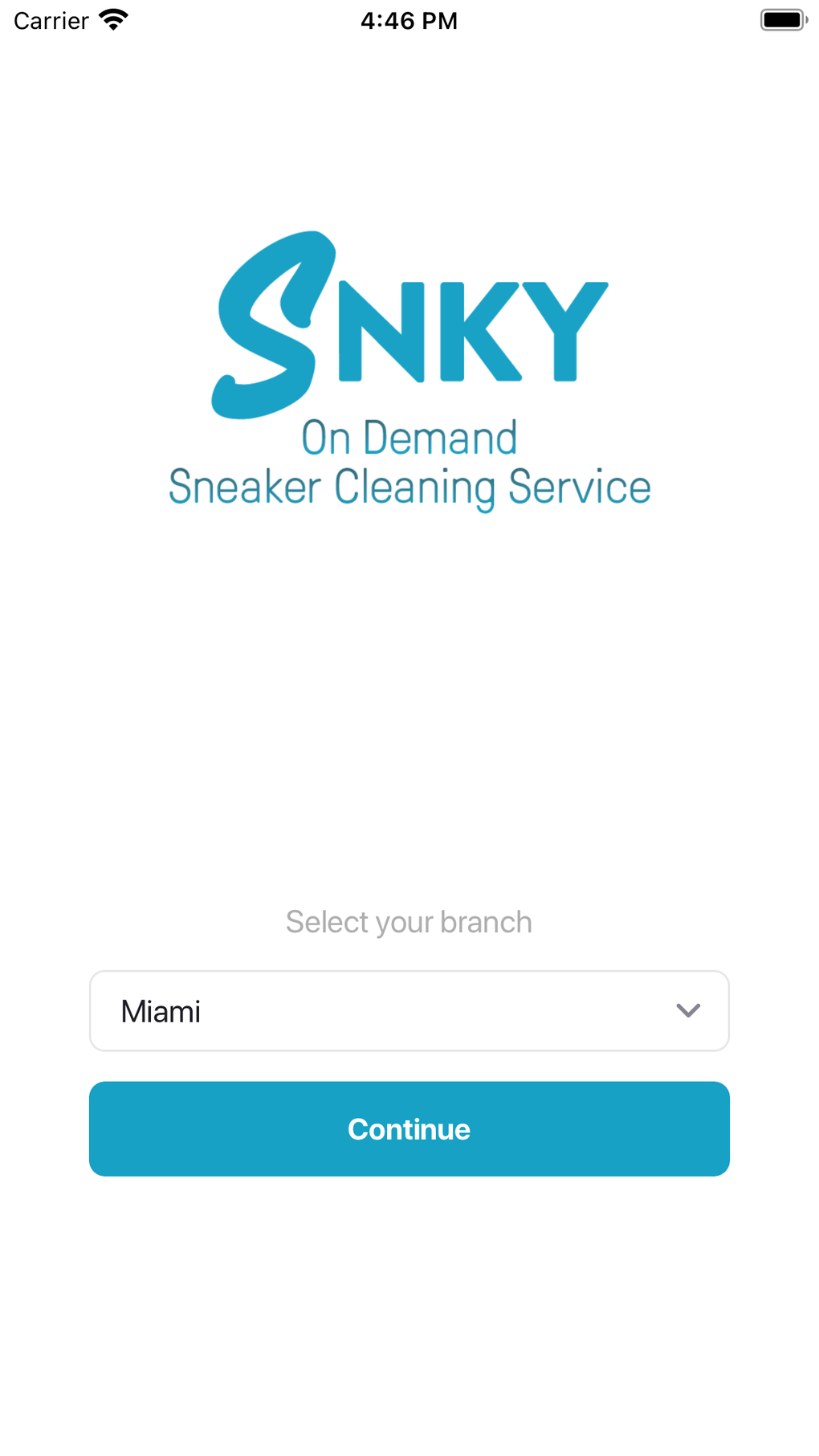Image resolution: width=819 pixels, height=1456 pixels.
Task: Tap the Wi-Fi icon in the status bar
Action: pyautogui.click(x=112, y=19)
